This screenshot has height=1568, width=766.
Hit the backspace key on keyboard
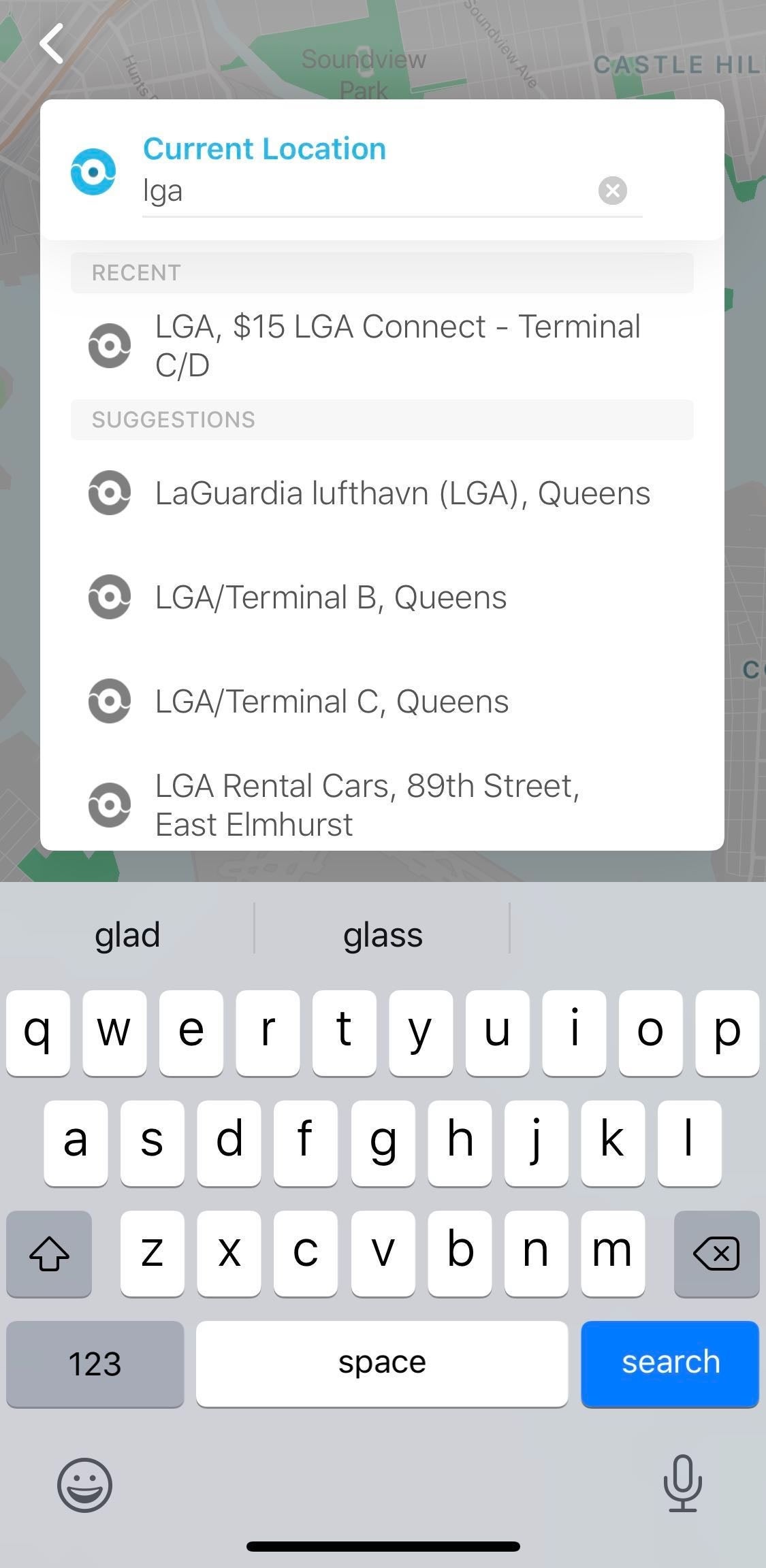[716, 1254]
